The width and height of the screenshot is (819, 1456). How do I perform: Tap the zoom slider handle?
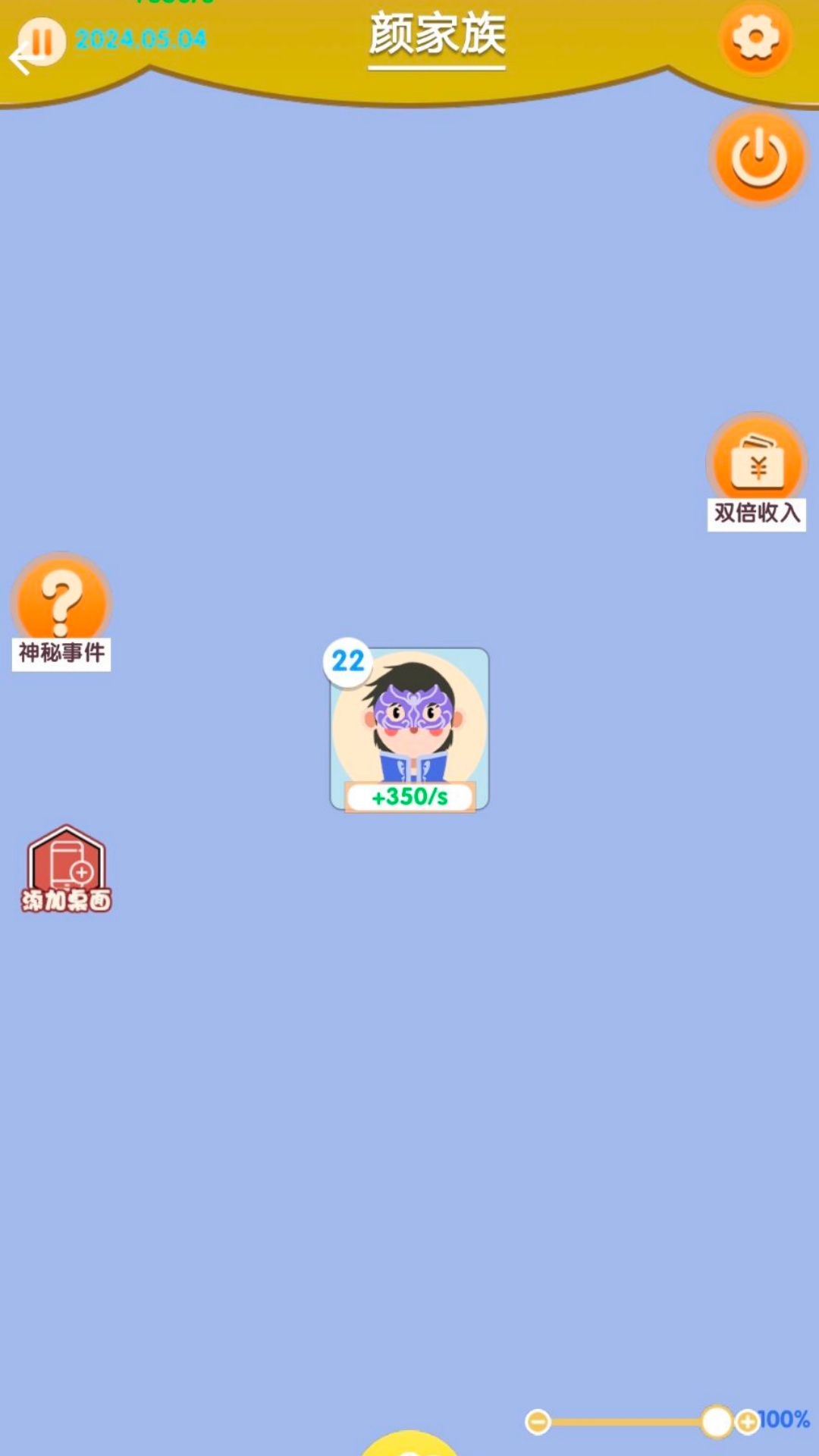716,1422
